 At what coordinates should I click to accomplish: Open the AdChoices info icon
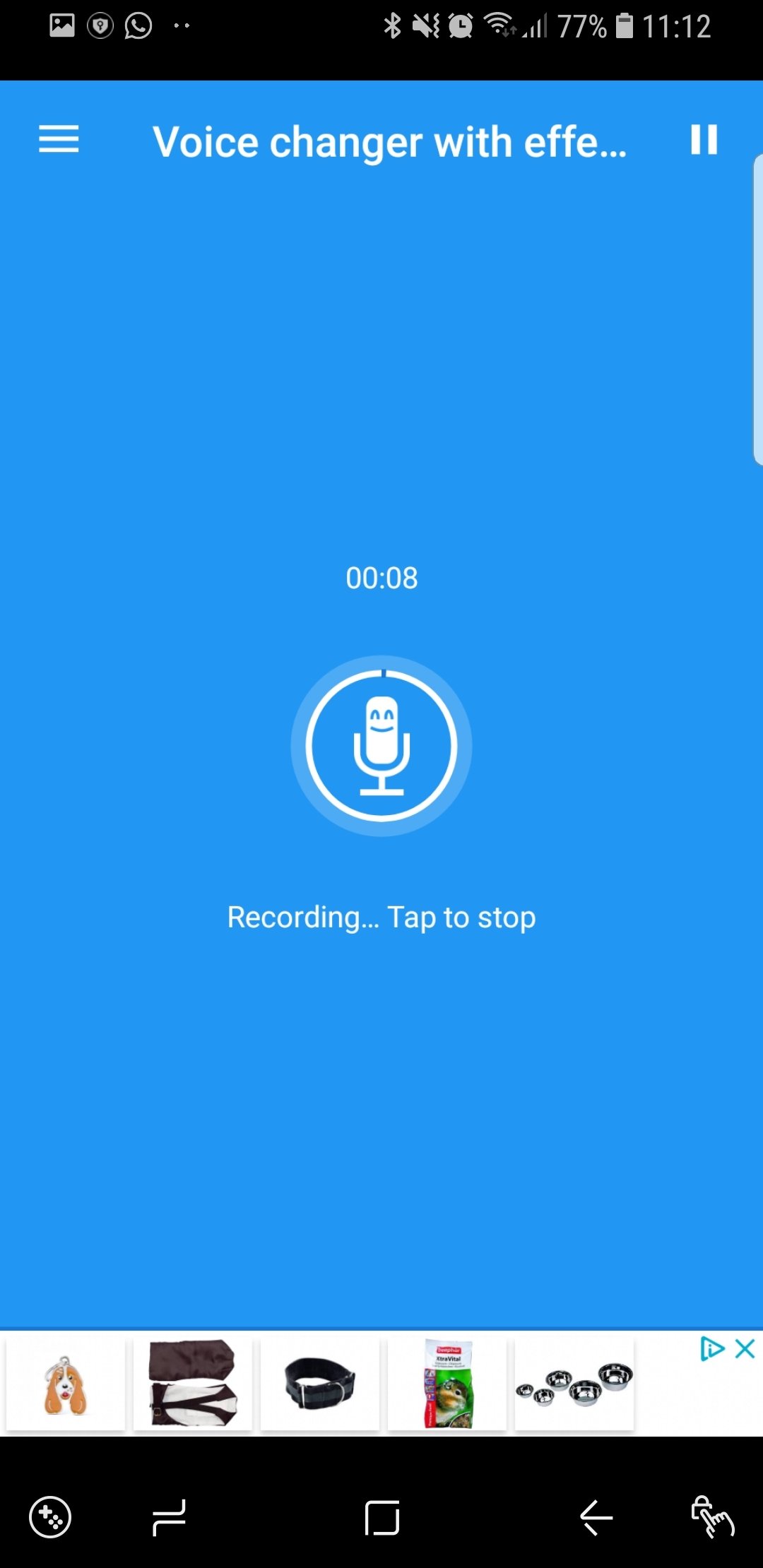pos(711,1349)
